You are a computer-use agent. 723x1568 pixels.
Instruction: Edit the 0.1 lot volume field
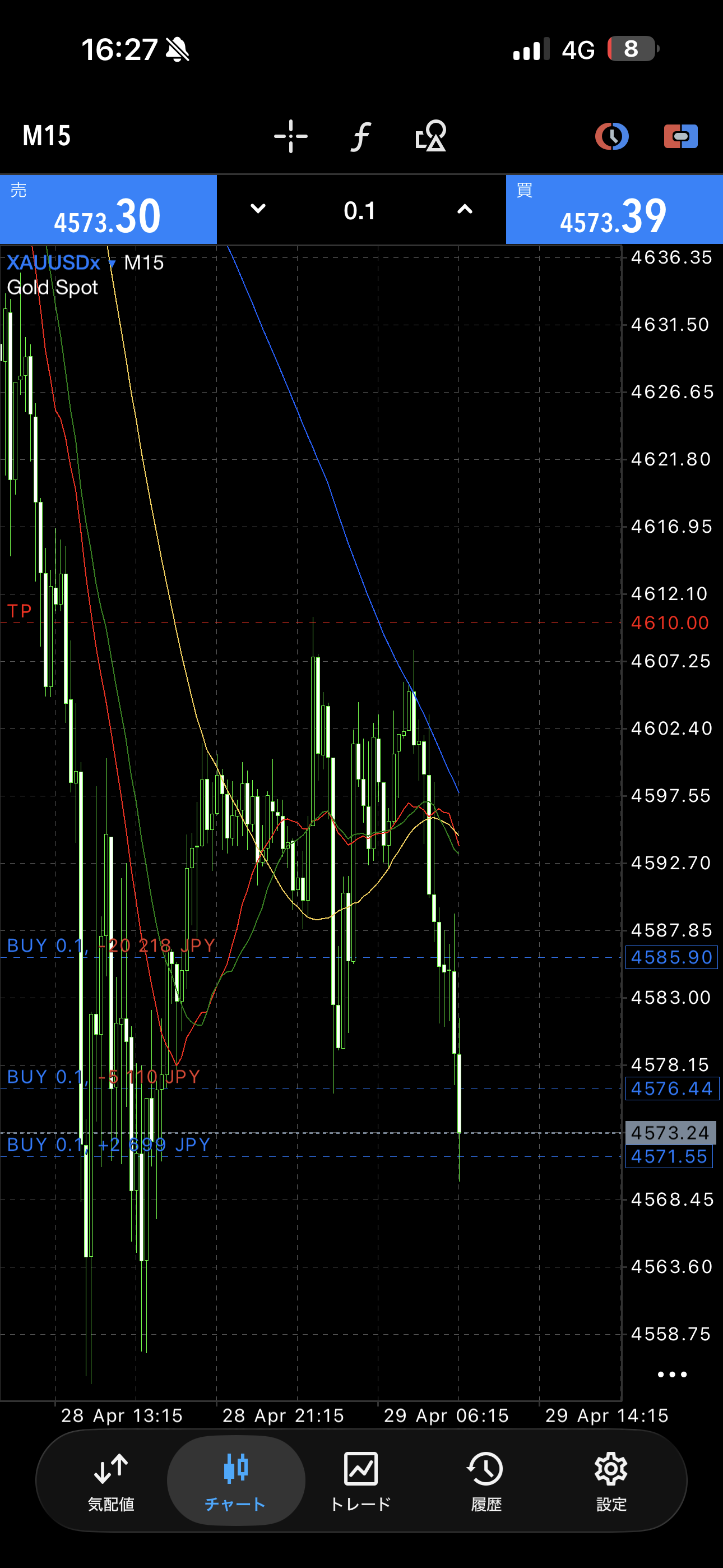(360, 211)
